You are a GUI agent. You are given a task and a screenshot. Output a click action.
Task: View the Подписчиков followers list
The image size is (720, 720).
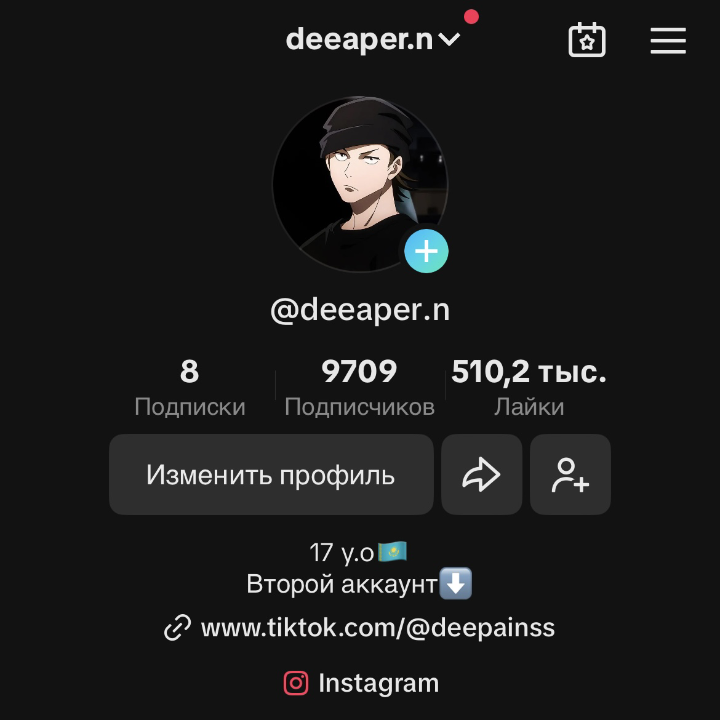(359, 388)
